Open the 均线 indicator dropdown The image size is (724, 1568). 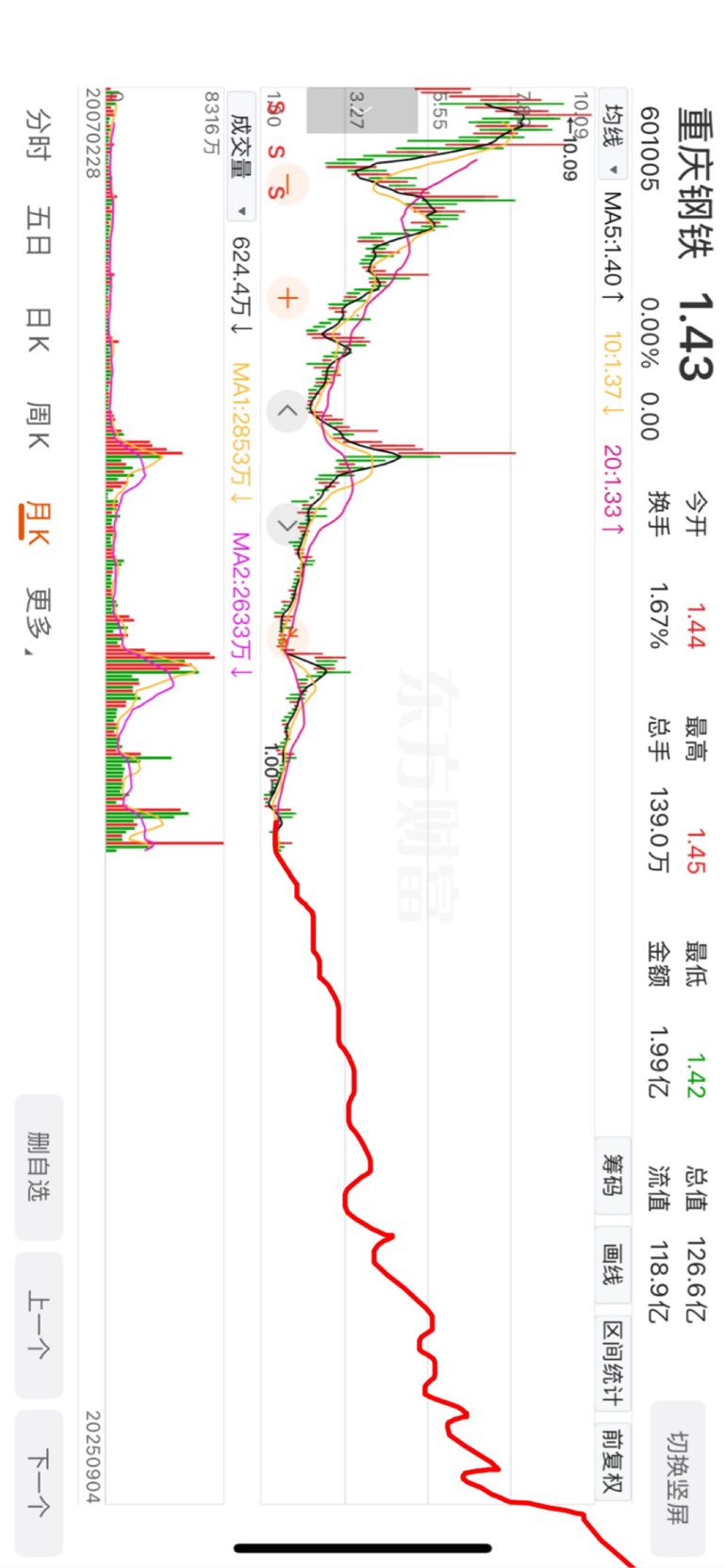pyautogui.click(x=613, y=139)
